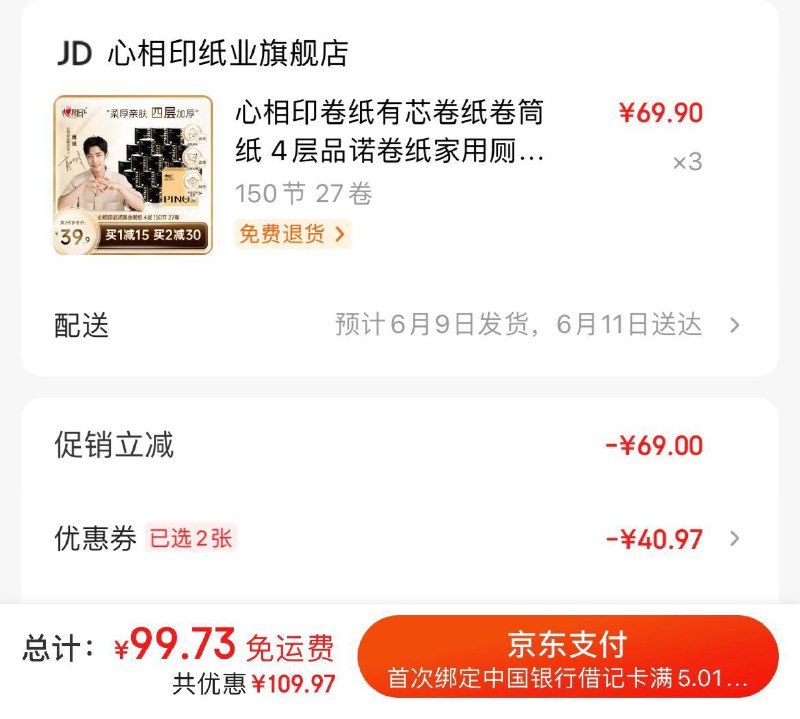This screenshot has height=719, width=800.
Task: Tap the 京东支付 pay button
Action: [x=567, y=657]
